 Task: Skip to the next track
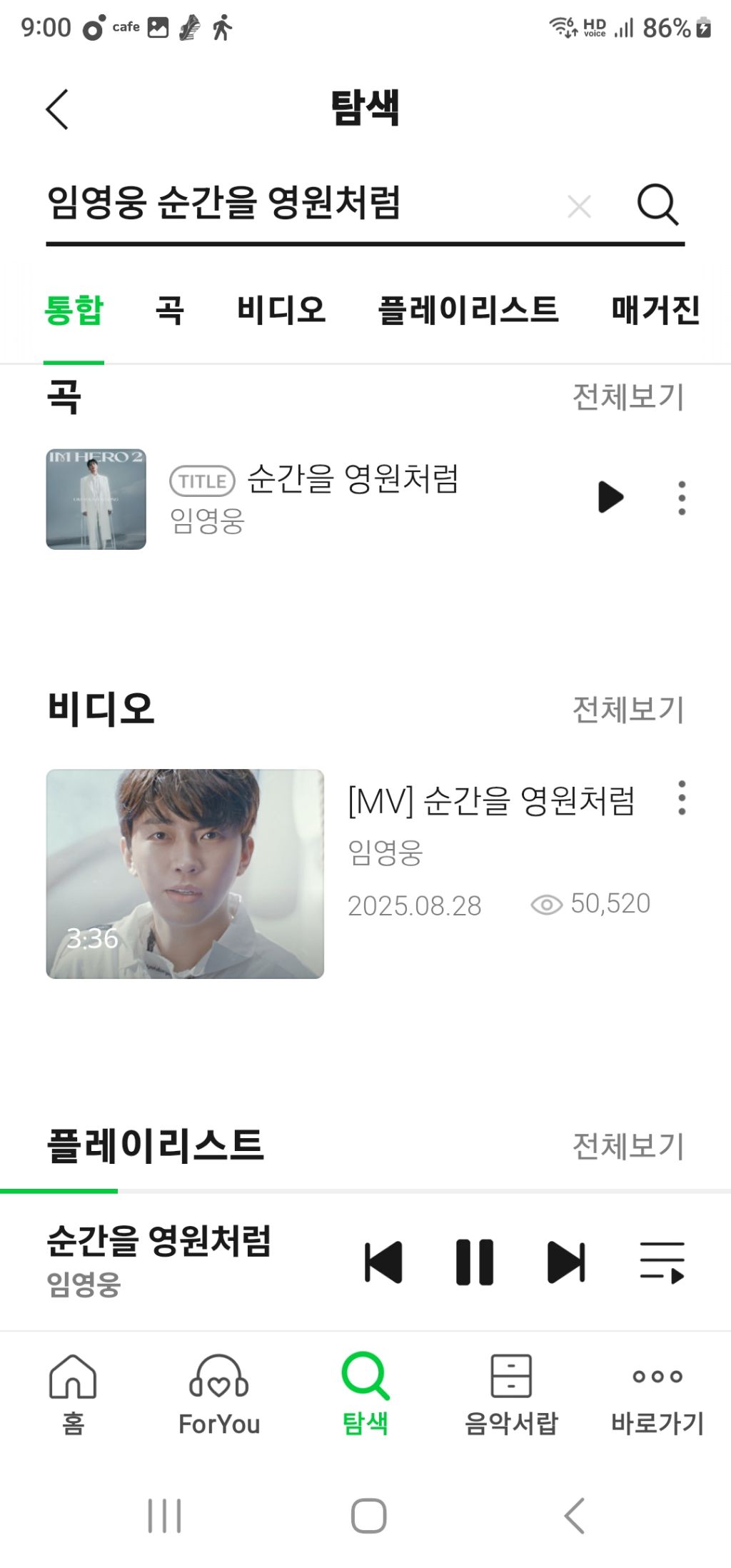coord(566,1262)
